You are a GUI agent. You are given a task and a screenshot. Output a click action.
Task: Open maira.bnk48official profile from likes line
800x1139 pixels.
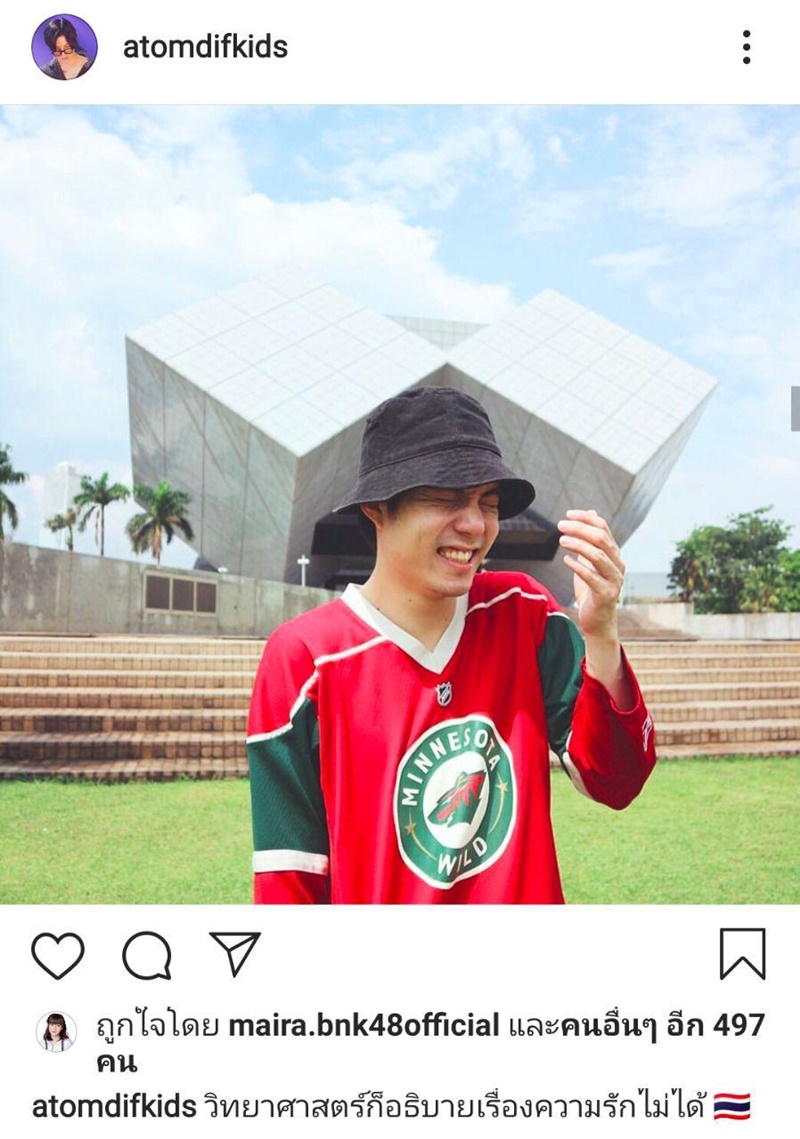364,1025
